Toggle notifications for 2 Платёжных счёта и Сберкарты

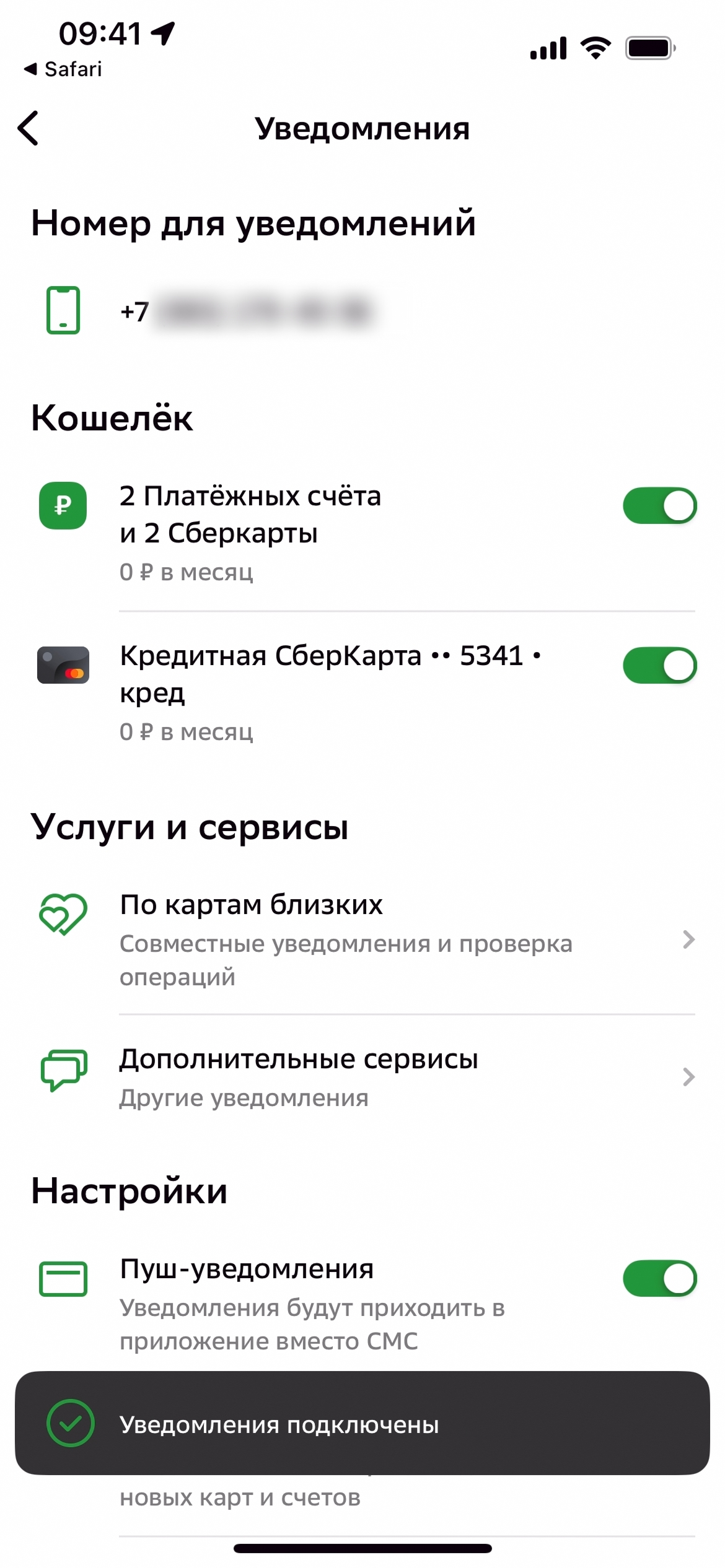click(659, 505)
